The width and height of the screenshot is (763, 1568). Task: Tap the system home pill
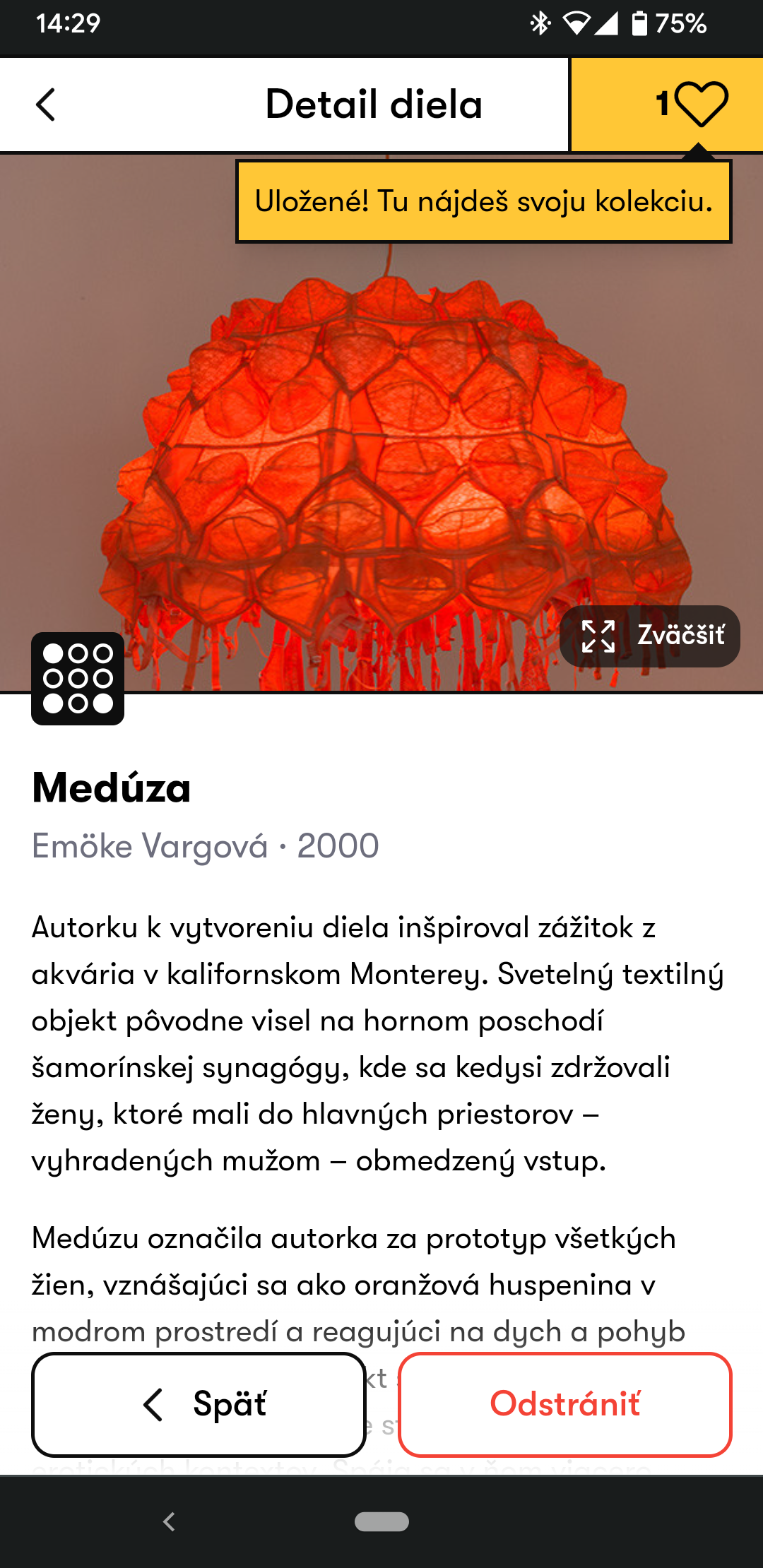tap(381, 1521)
